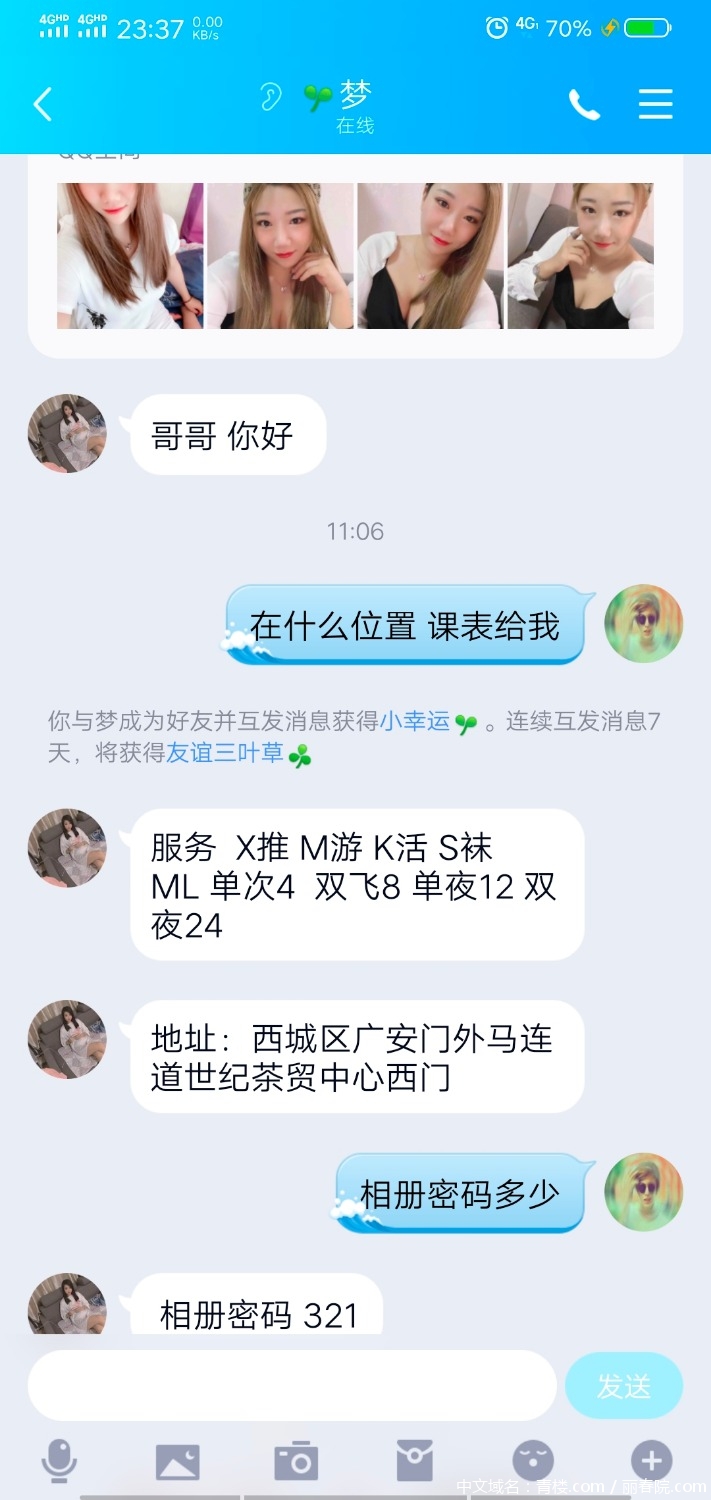Record a voice message
This screenshot has width=711, height=1500.
pyautogui.click(x=59, y=1462)
